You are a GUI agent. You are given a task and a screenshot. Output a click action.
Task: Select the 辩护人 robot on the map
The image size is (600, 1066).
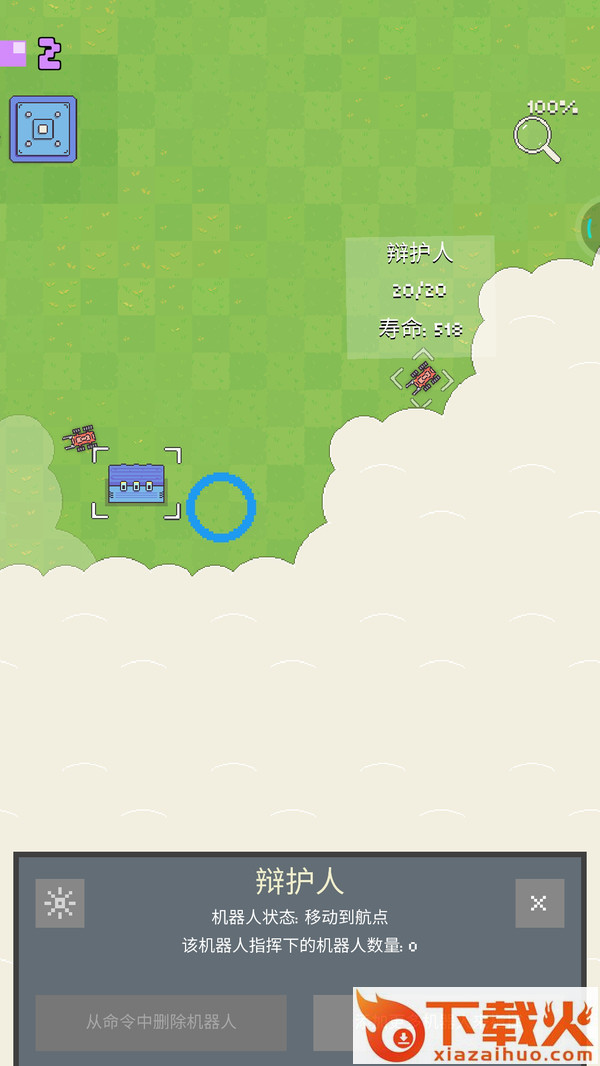click(x=423, y=379)
